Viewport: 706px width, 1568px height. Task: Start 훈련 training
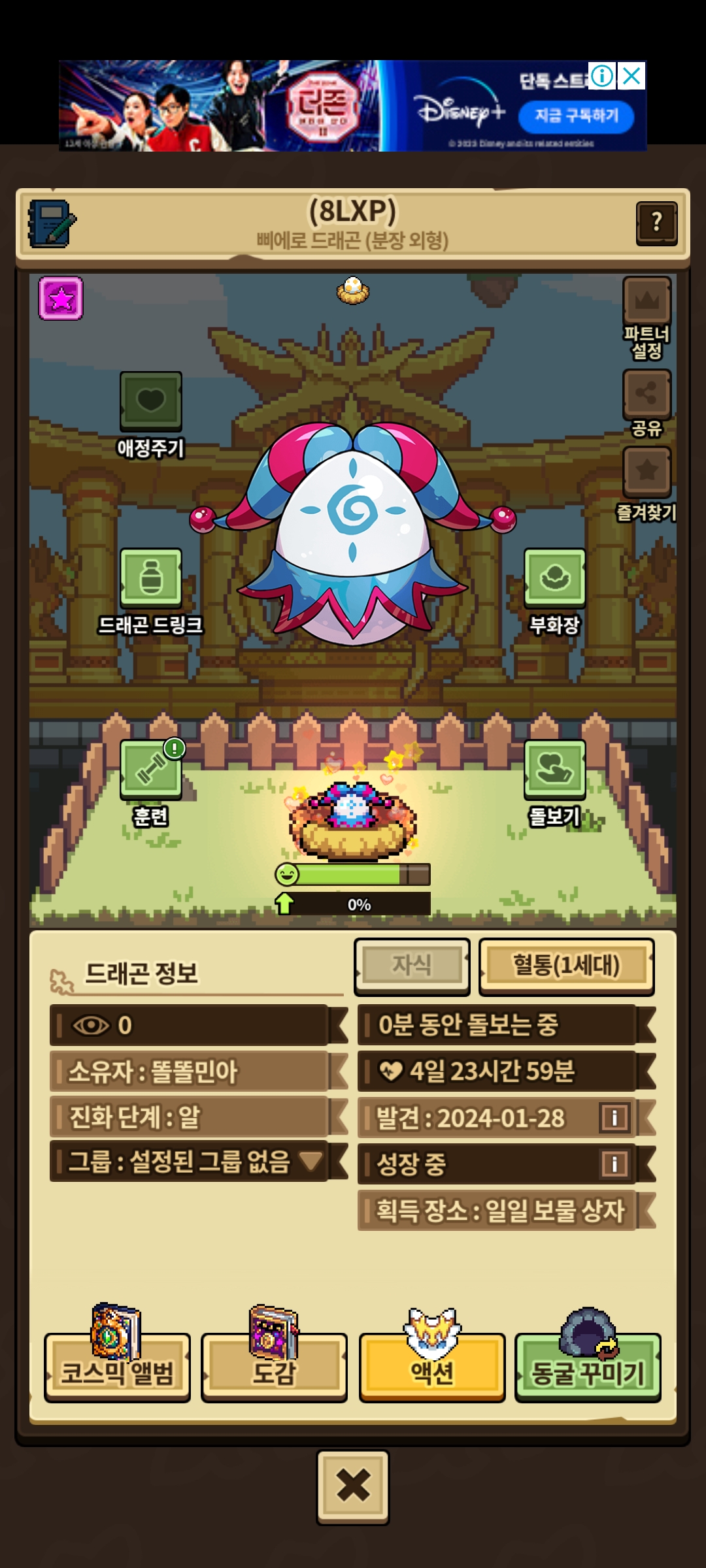pos(151,783)
